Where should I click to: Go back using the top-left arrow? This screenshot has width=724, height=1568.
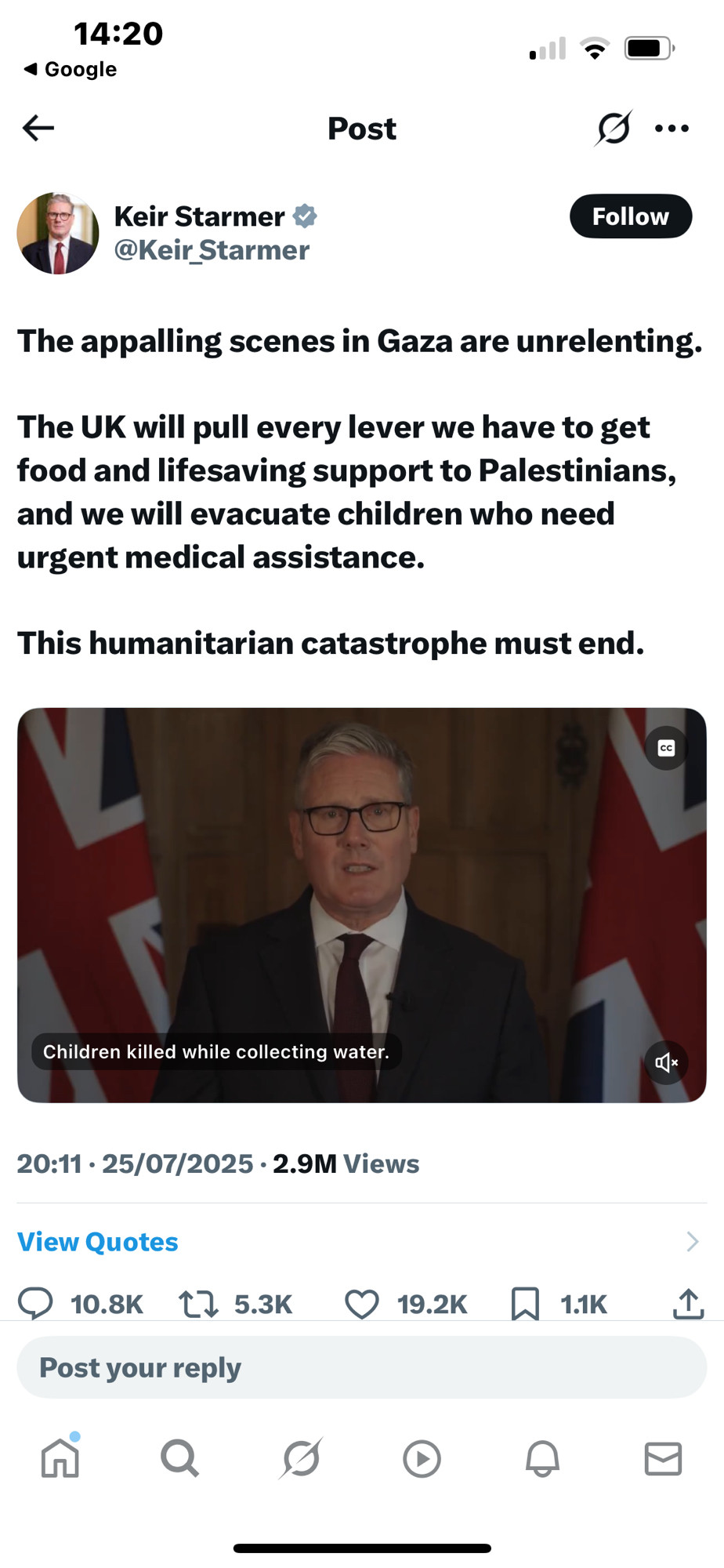tap(38, 128)
